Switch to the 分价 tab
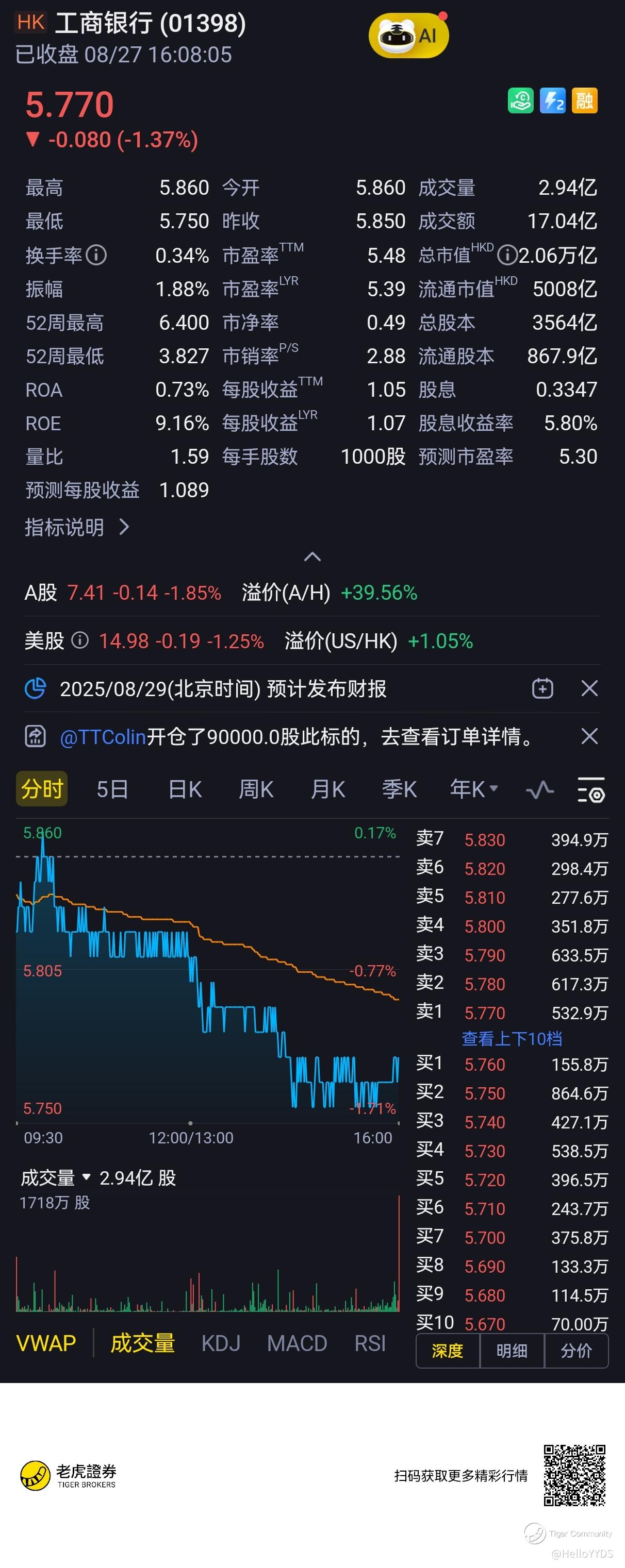This screenshot has height=1568, width=625. pyautogui.click(x=576, y=1351)
